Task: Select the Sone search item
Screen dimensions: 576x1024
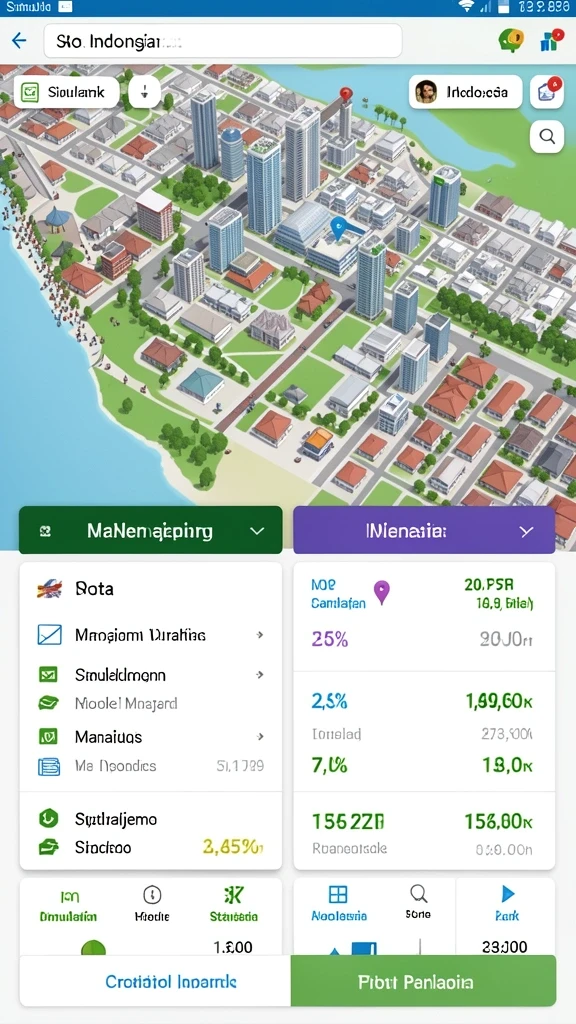Action: (x=418, y=902)
